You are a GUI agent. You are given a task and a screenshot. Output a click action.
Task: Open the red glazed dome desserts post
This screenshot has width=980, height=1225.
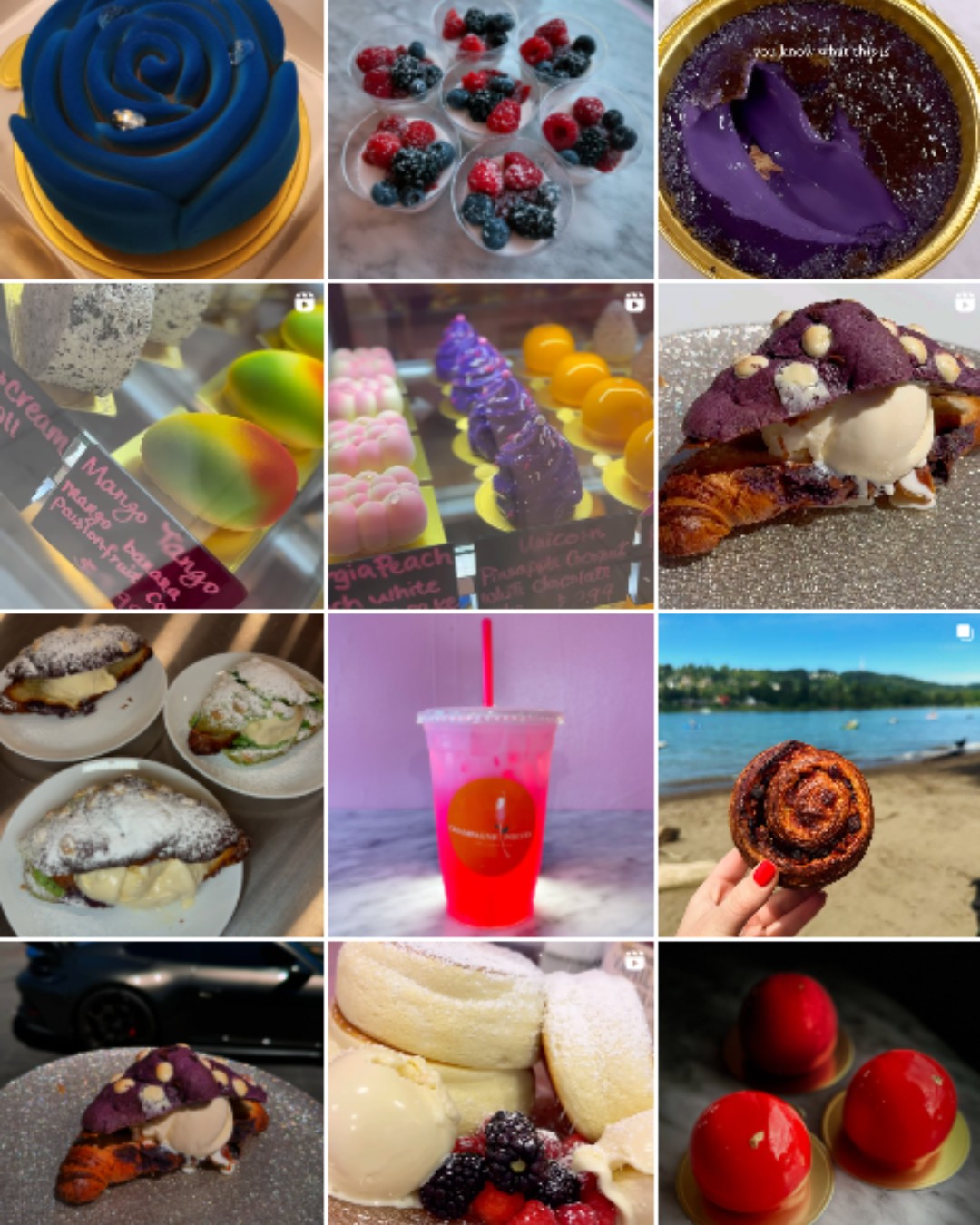tap(818, 1083)
